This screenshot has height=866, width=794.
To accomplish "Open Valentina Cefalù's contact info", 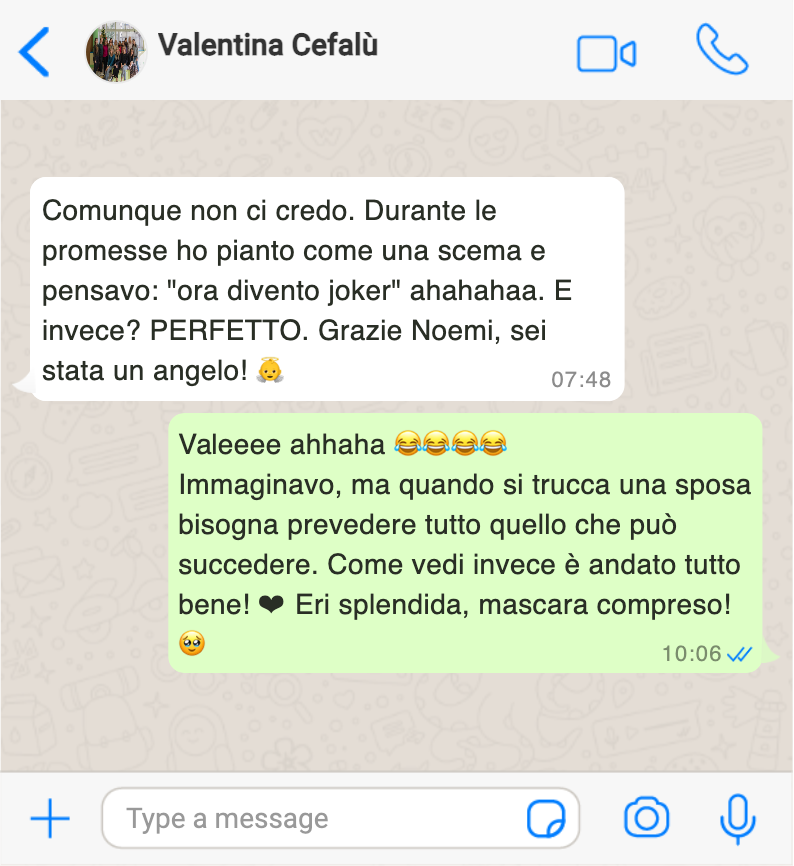I will [x=268, y=46].
